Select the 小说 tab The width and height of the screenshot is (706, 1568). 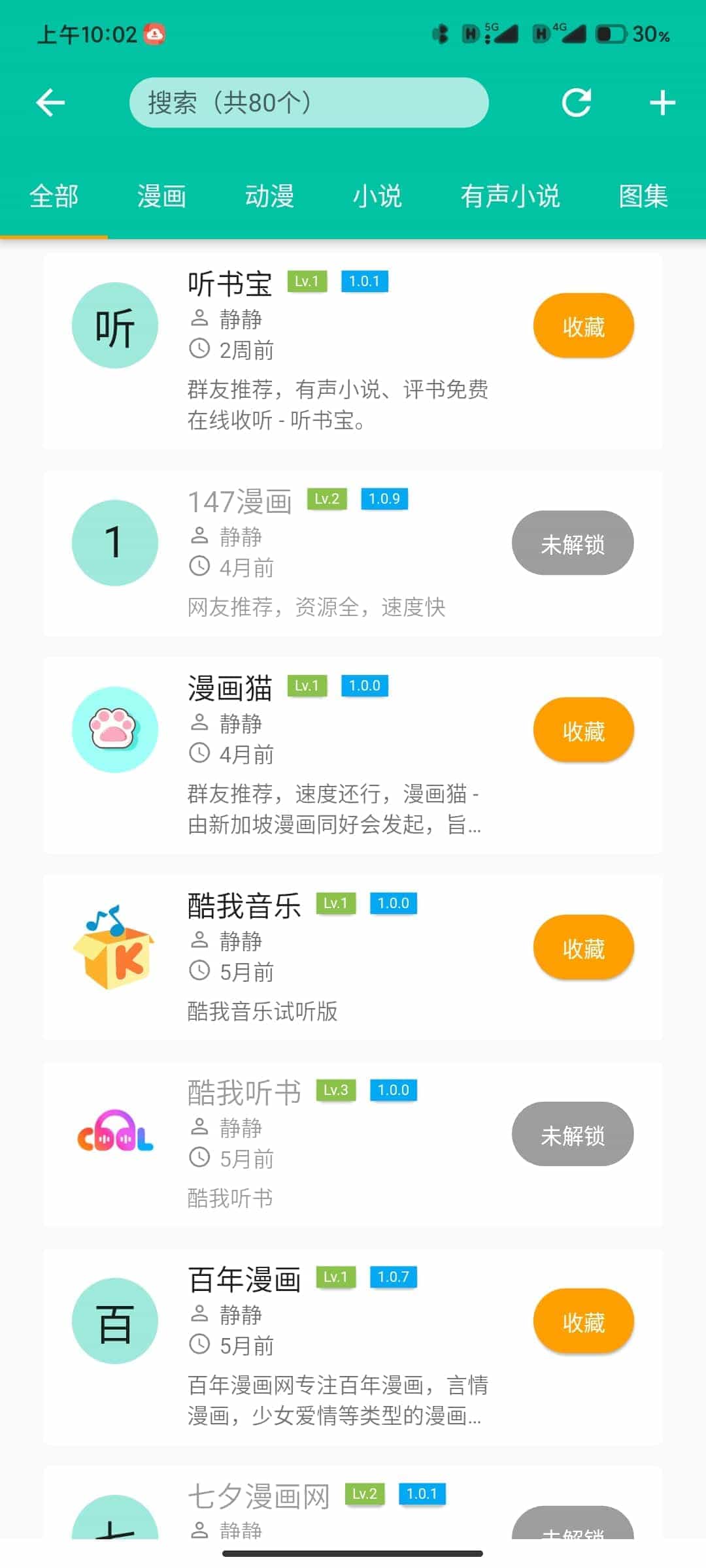(x=377, y=196)
